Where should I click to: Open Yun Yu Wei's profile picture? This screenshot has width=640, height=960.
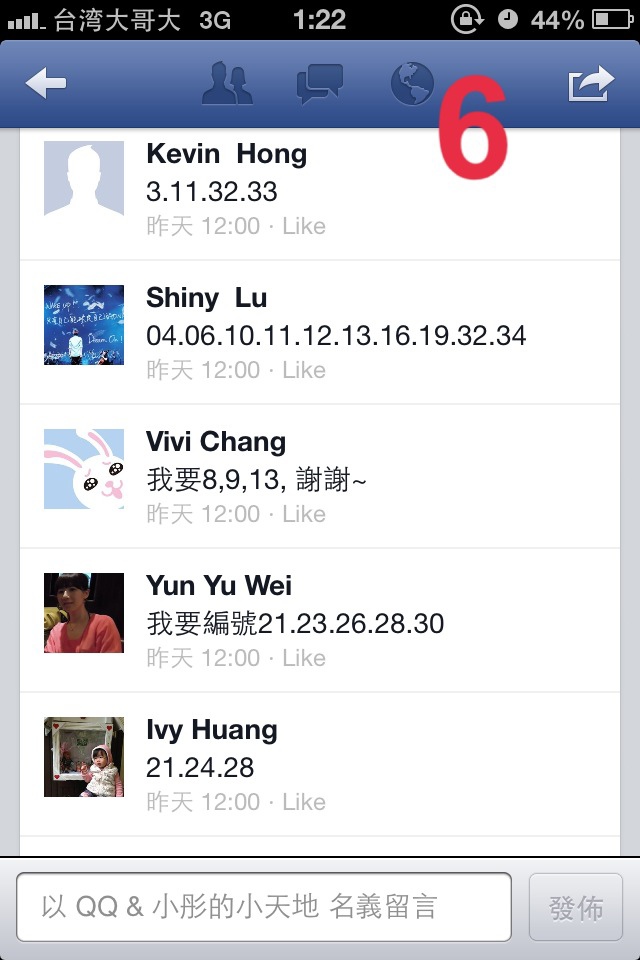click(x=84, y=612)
